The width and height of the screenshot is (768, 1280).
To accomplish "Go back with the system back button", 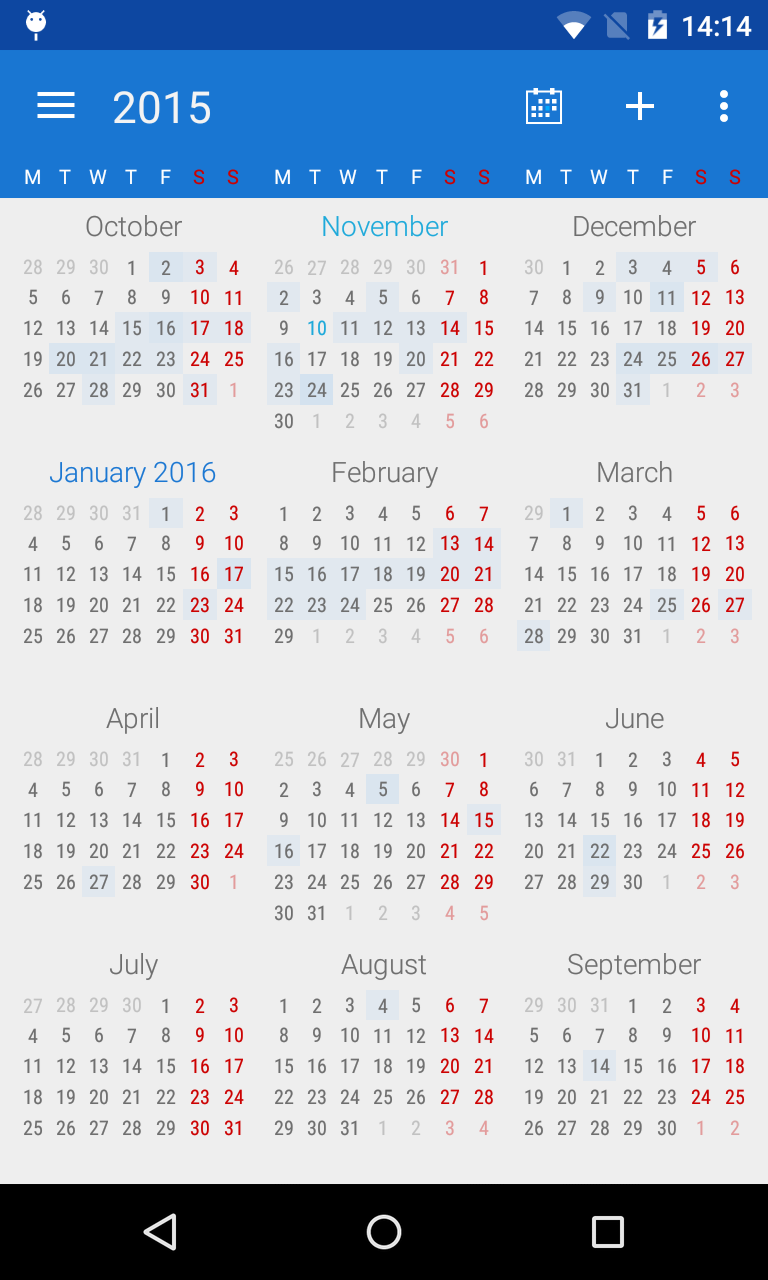I will (x=160, y=1232).
